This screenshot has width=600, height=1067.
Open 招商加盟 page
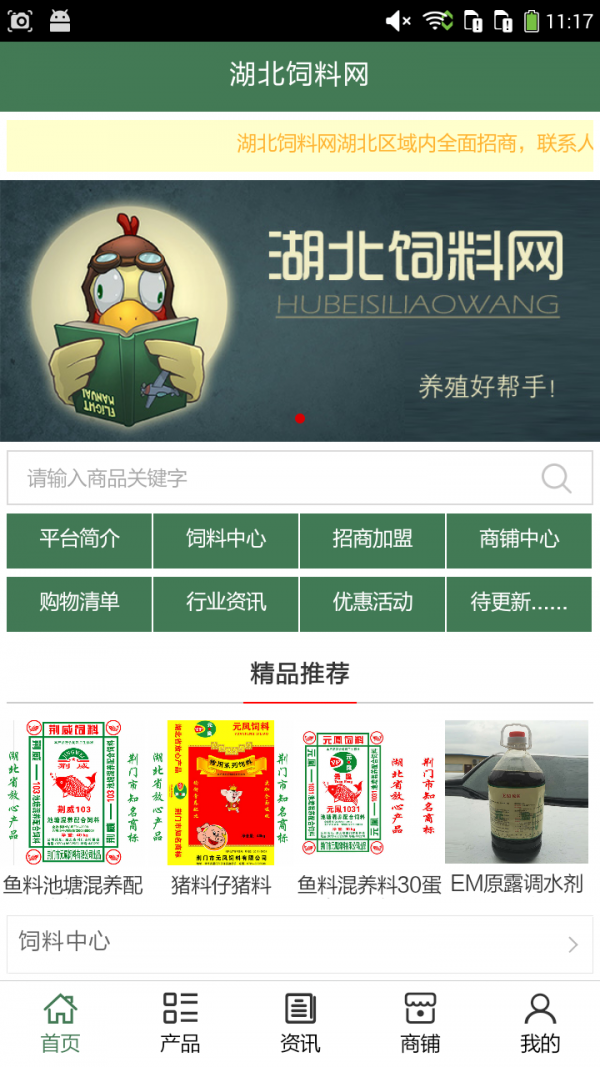372,540
